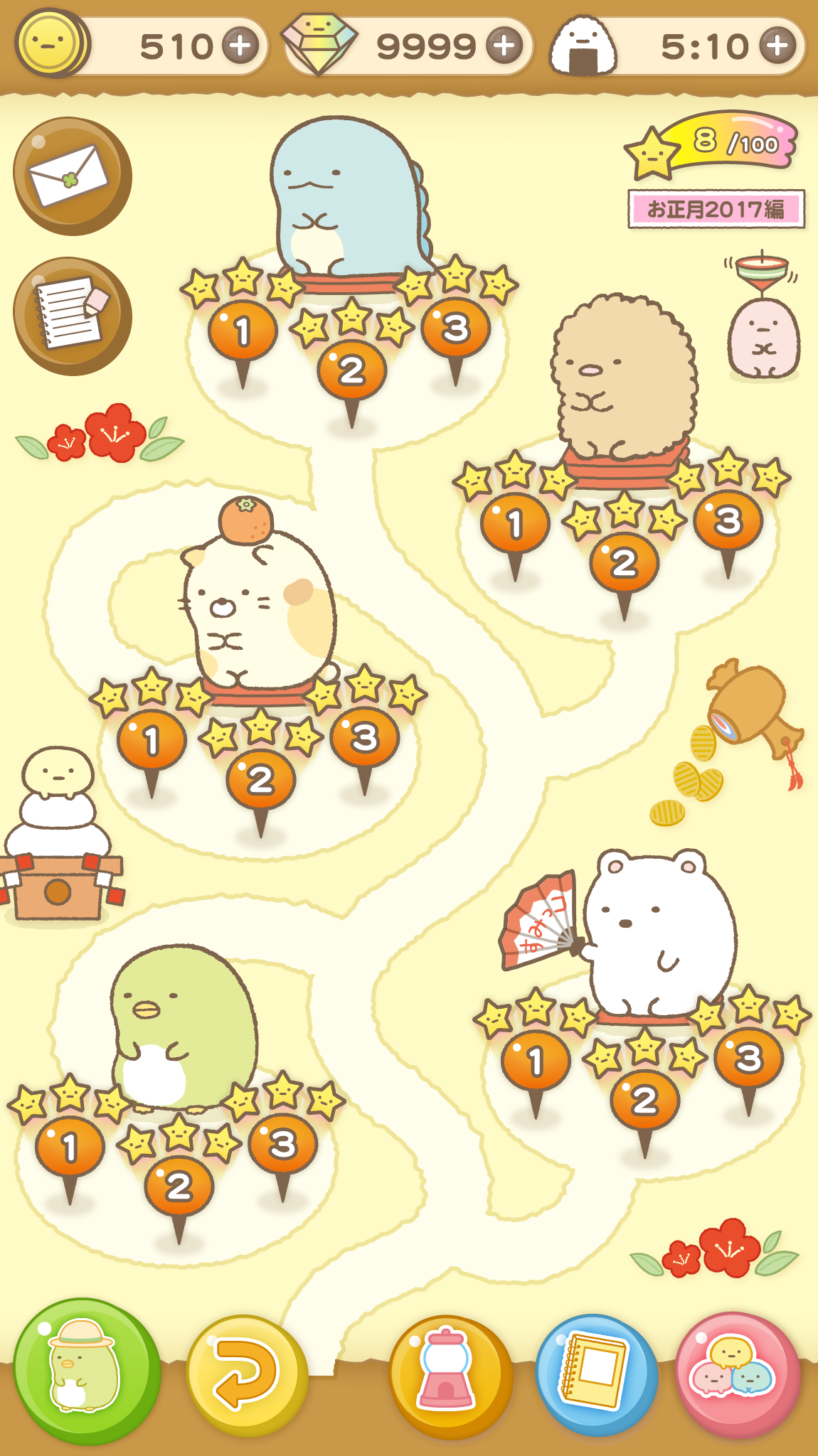818x1456 pixels.
Task: Go back with the yellow arrow button
Action: point(247,1374)
